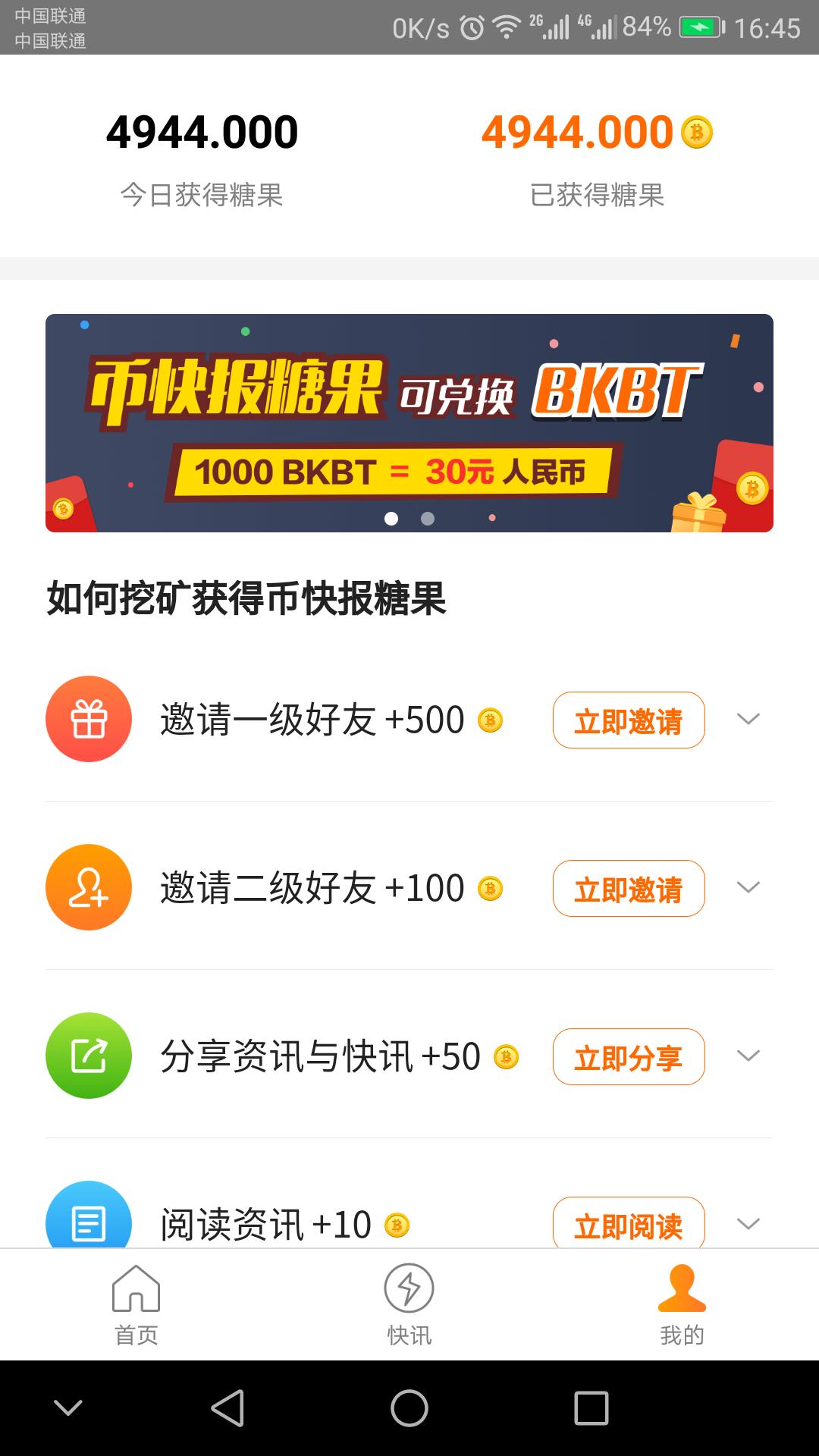Switch to the 快讯 tab
This screenshot has height=1456, width=819.
click(409, 1304)
